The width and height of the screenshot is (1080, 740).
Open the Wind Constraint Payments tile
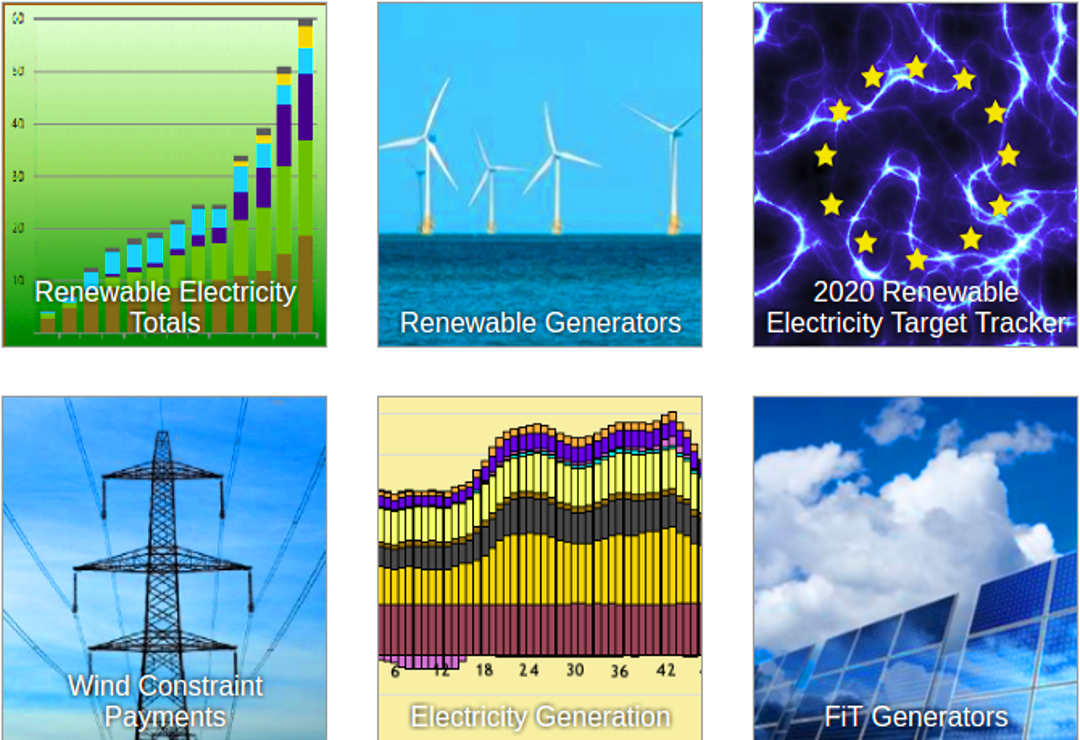(164, 567)
